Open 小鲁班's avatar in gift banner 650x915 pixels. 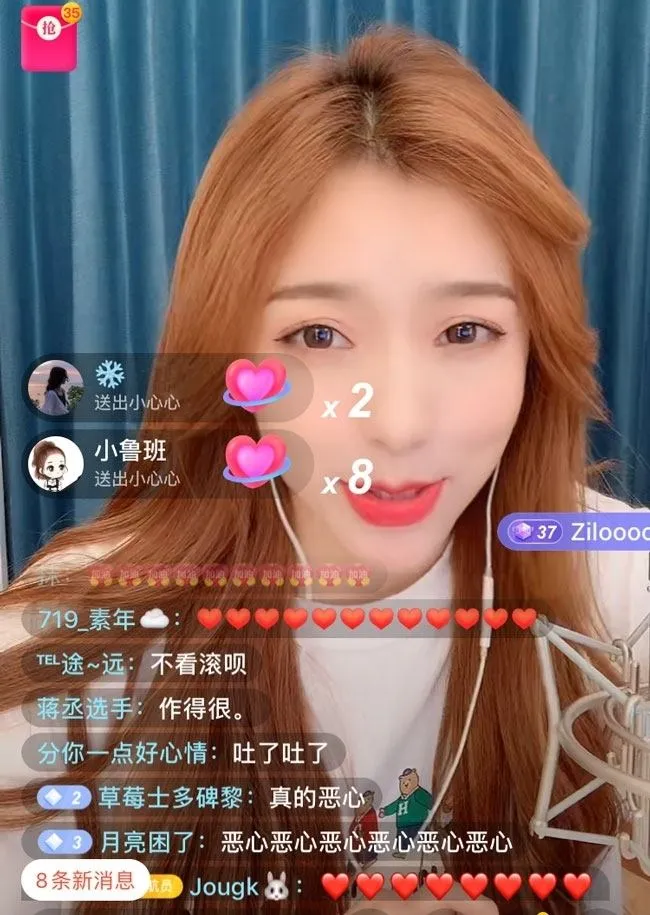click(55, 464)
